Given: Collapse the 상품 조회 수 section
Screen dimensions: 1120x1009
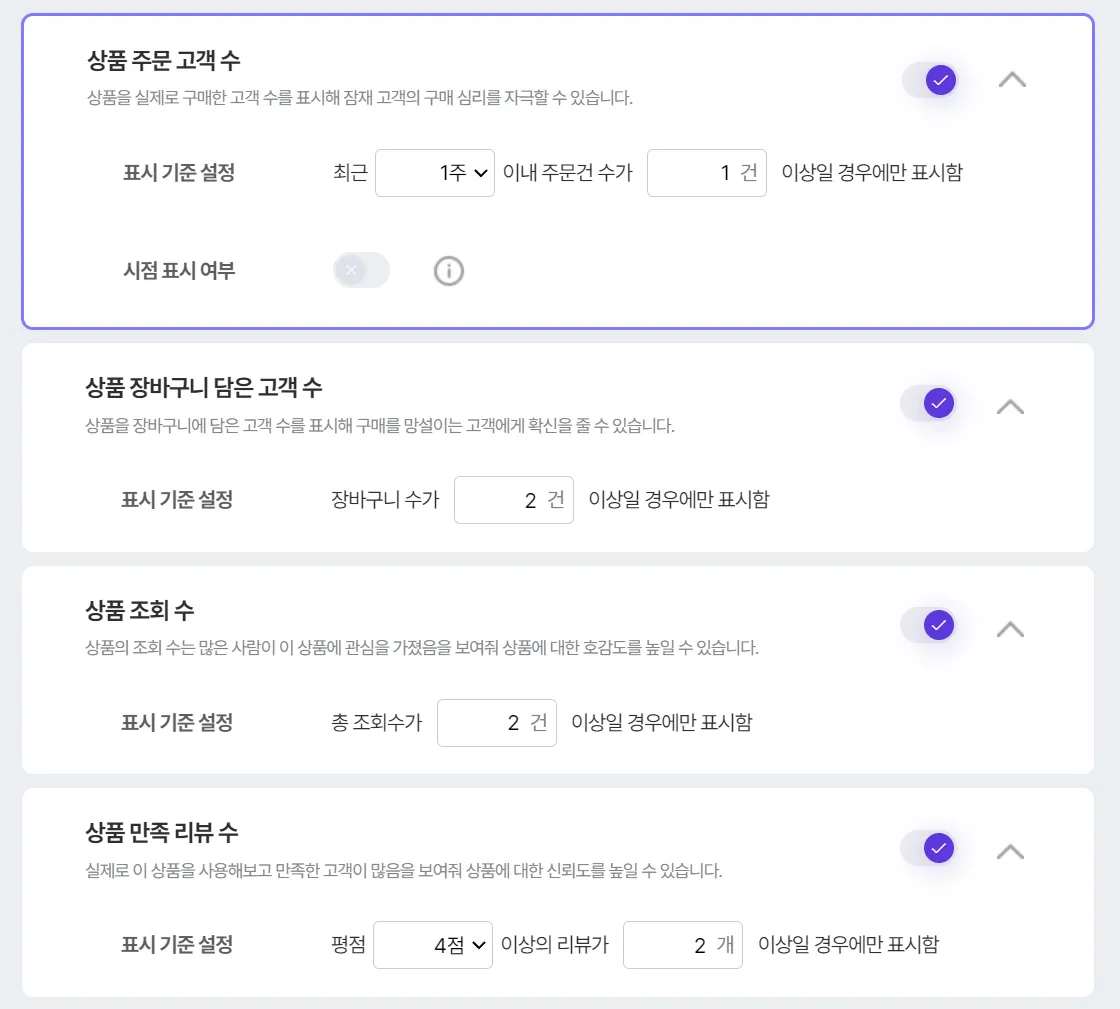Looking at the screenshot, I should click(1011, 629).
